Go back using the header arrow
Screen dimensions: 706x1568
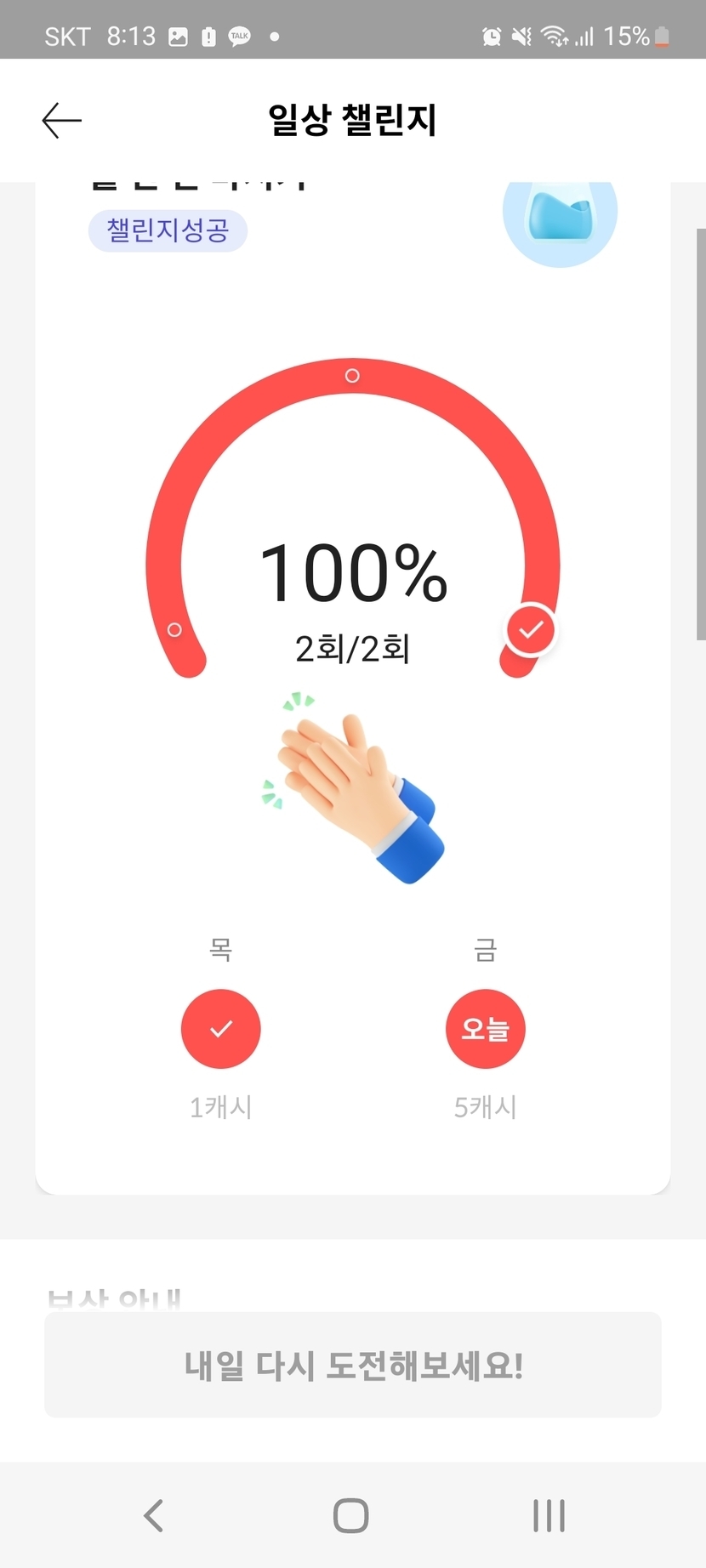point(62,121)
